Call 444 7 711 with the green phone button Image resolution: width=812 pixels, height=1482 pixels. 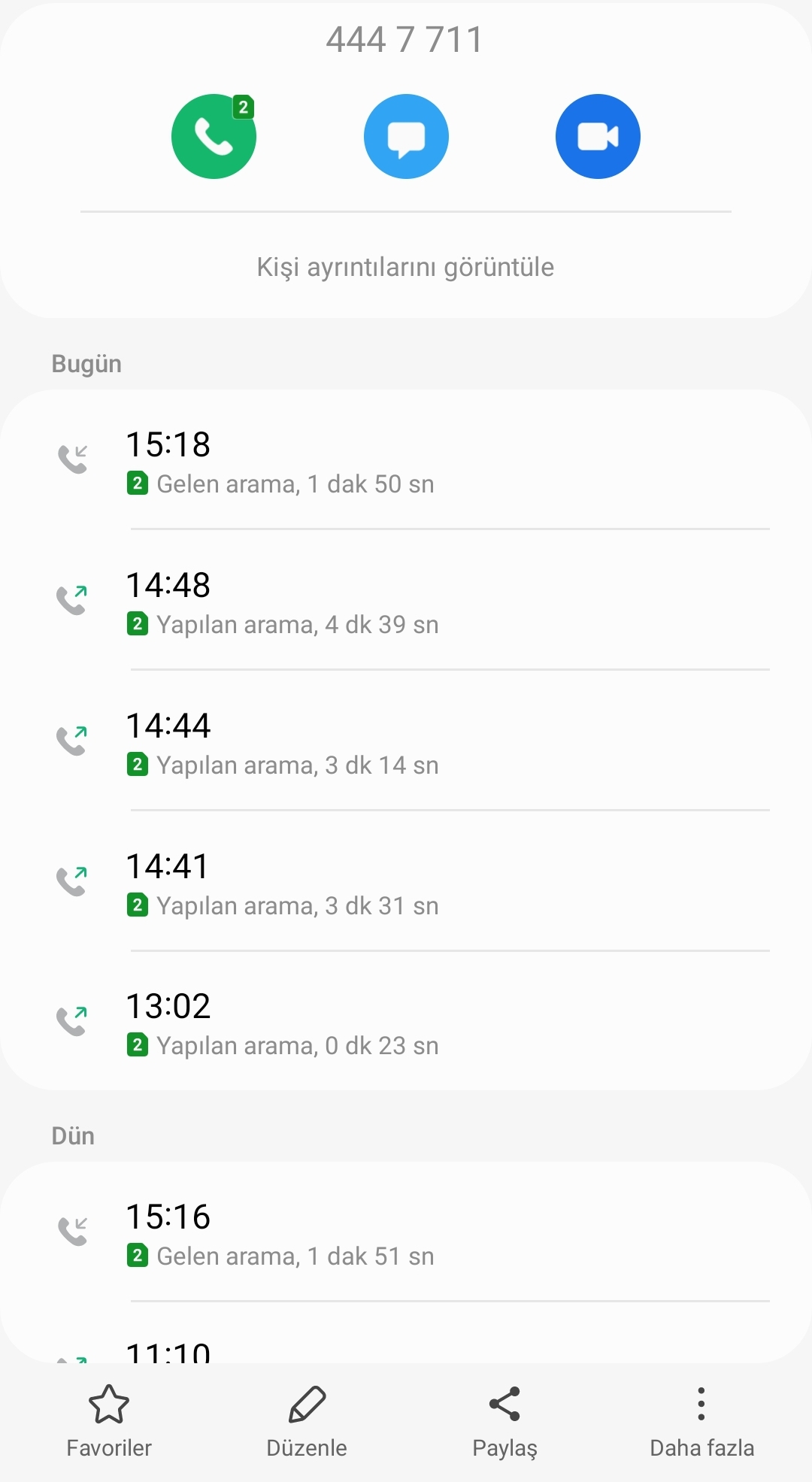click(x=214, y=136)
